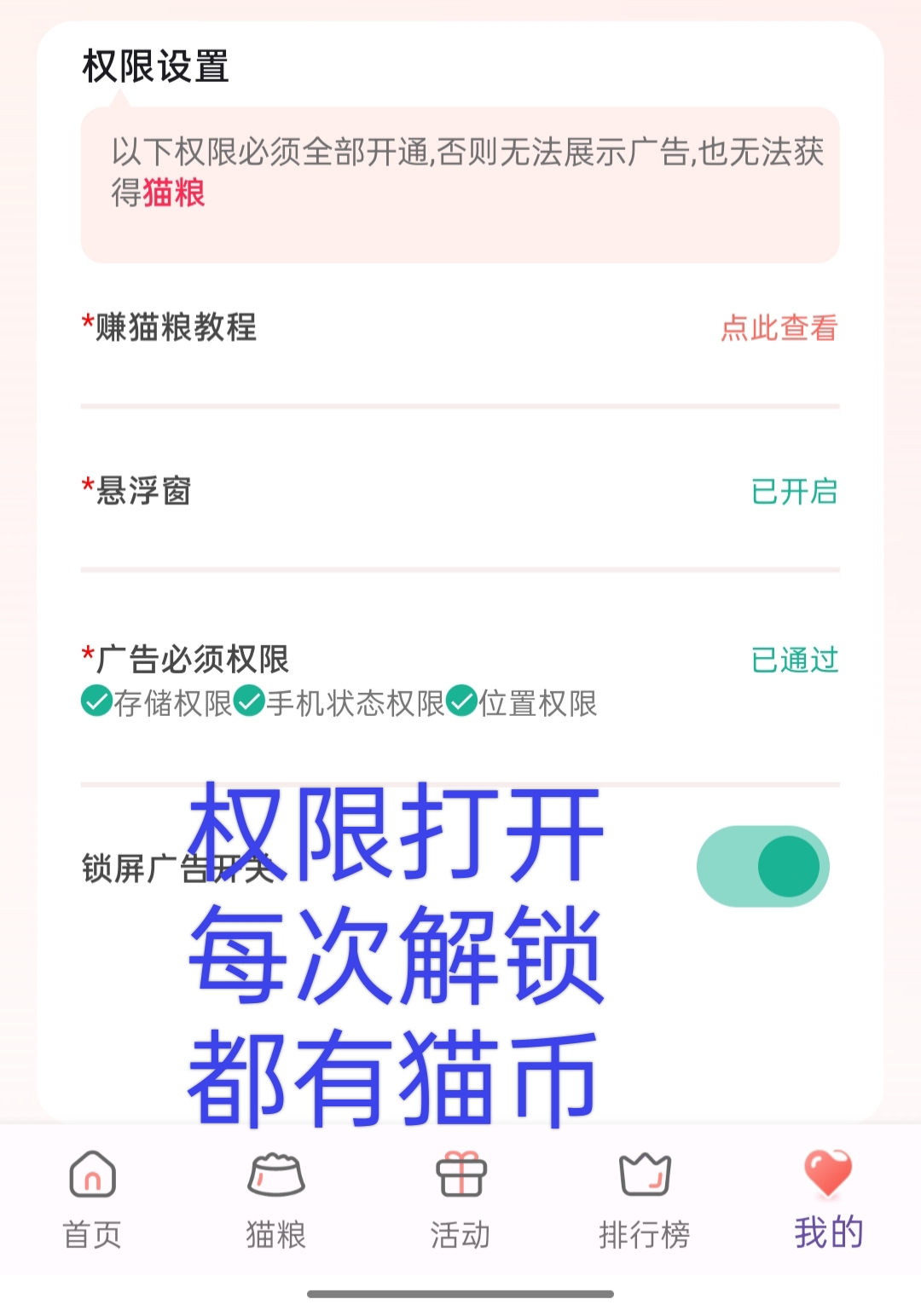
Task: Click the green checkmark beside 存储权限
Action: (x=96, y=705)
